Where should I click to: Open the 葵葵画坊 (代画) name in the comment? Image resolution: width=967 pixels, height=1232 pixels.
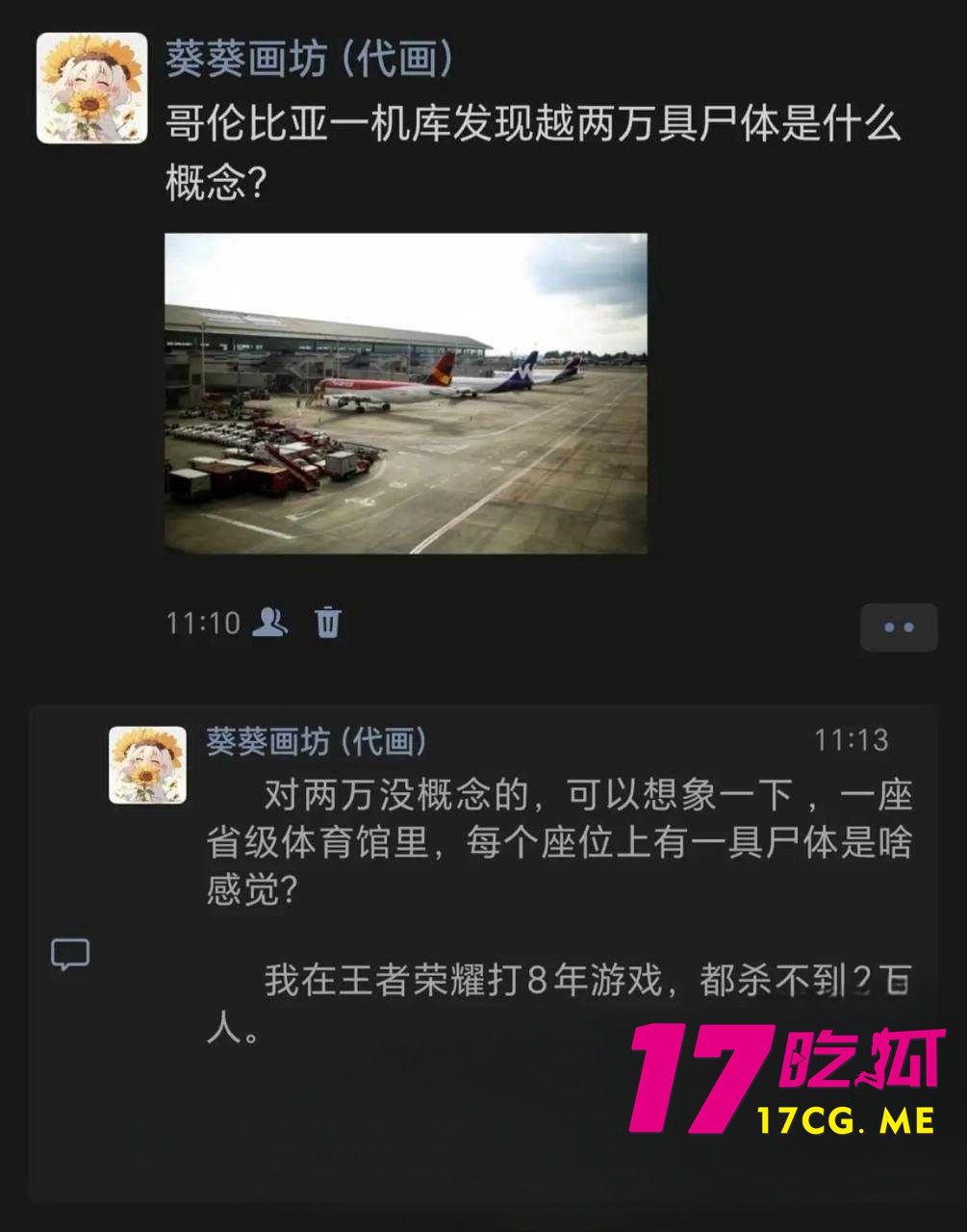317,741
